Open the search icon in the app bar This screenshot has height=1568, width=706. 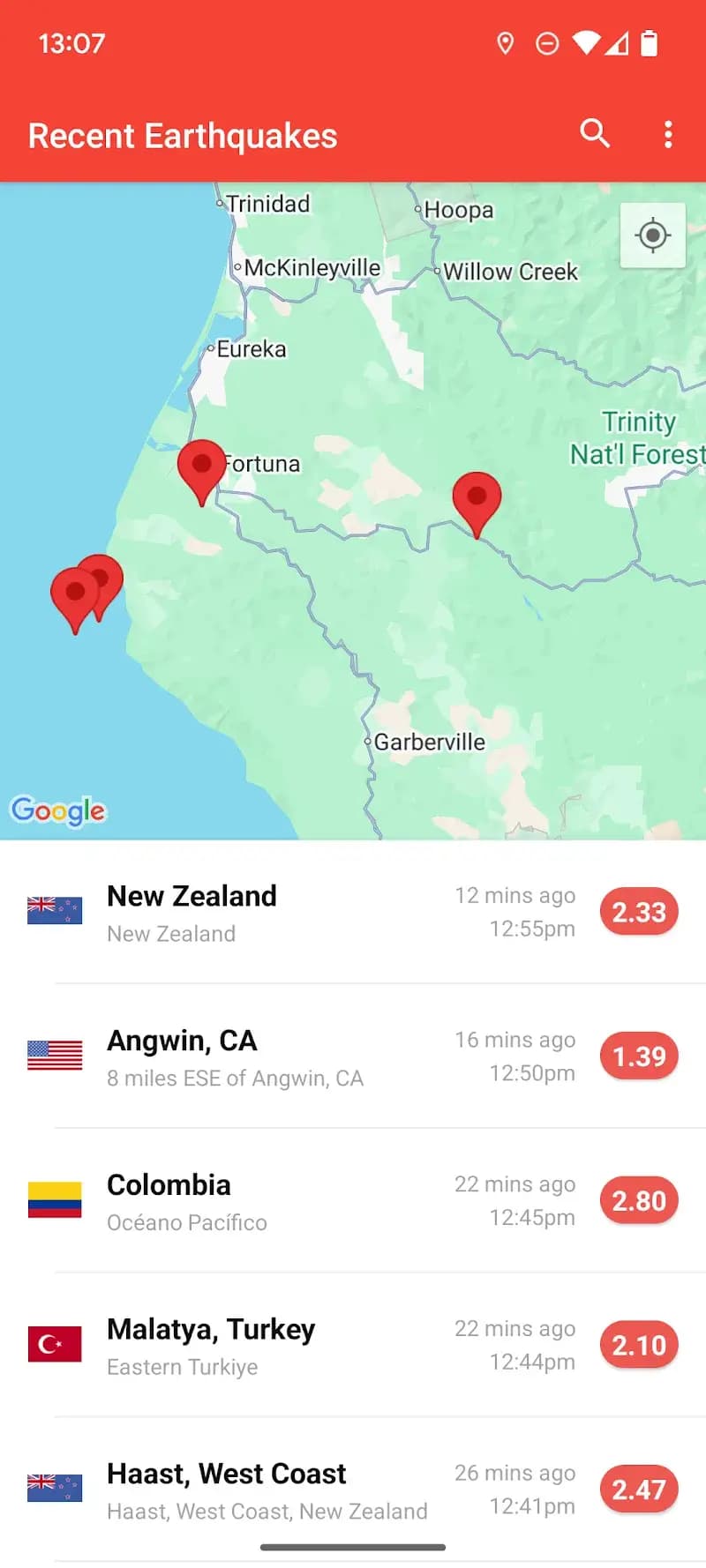click(x=595, y=134)
